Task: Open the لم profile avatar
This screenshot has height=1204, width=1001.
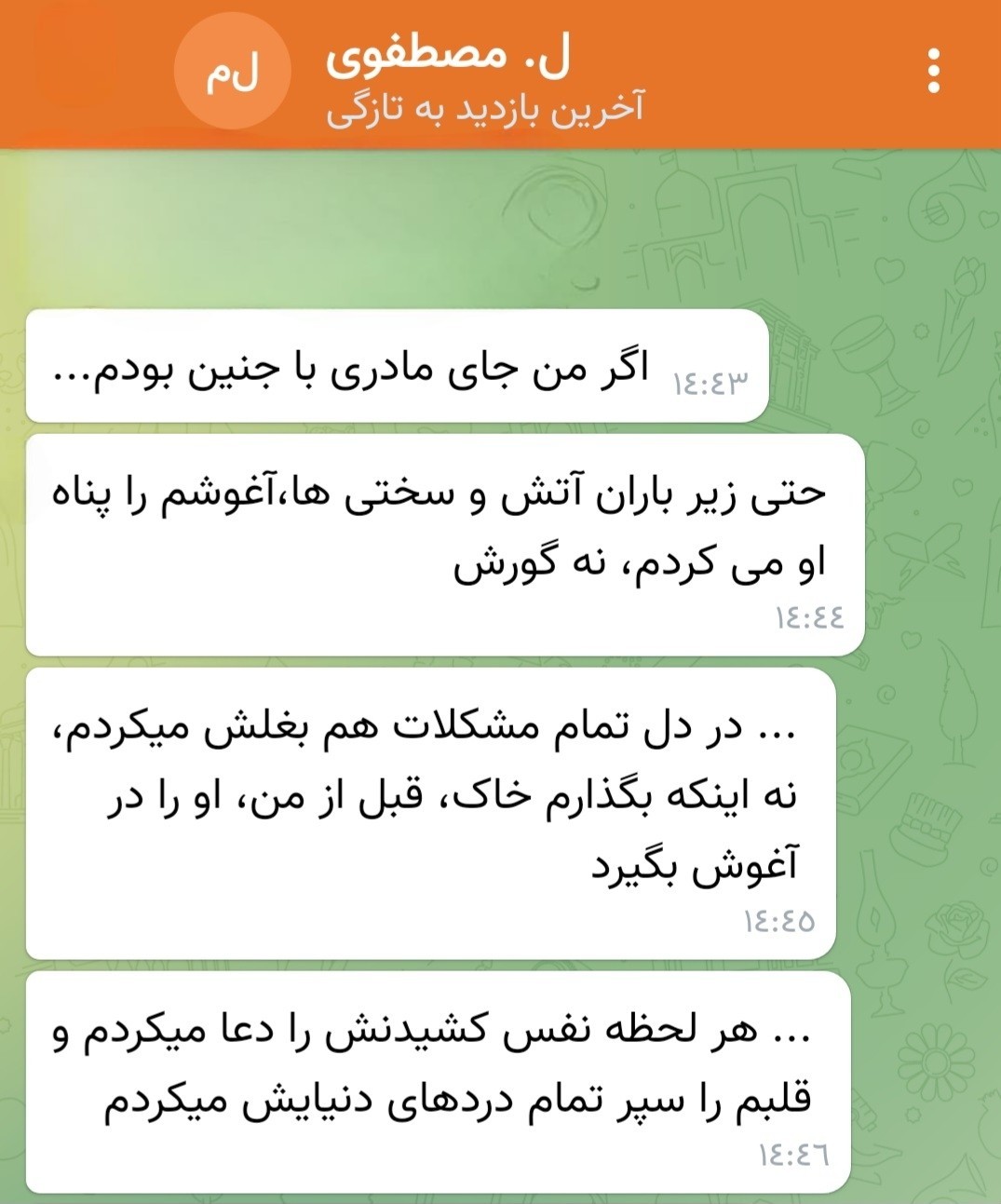Action: (233, 73)
